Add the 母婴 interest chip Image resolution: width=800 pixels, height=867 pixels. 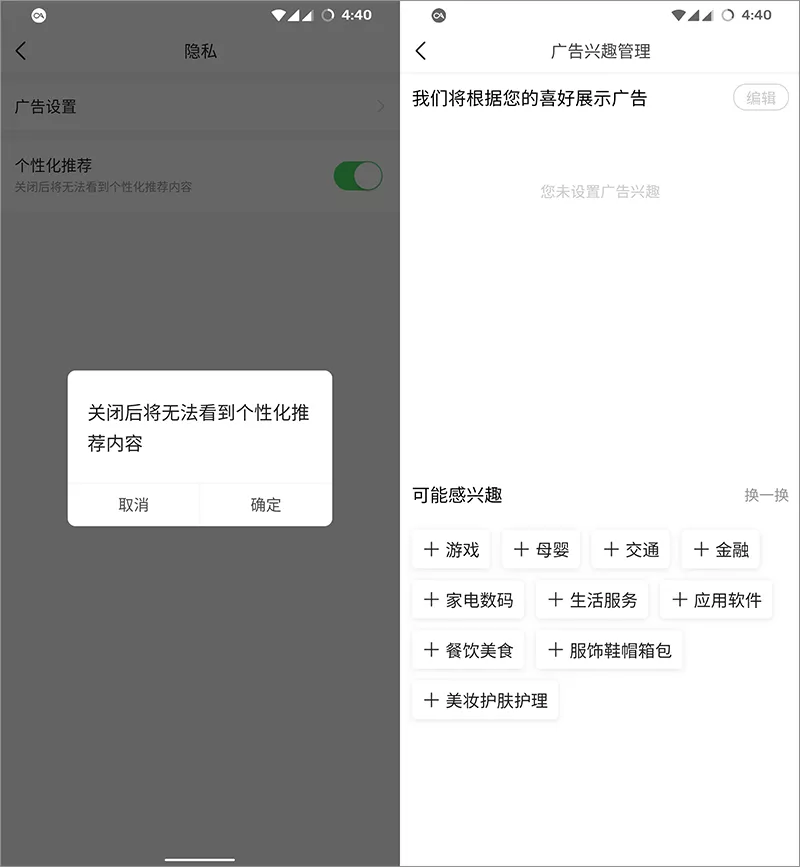point(541,550)
